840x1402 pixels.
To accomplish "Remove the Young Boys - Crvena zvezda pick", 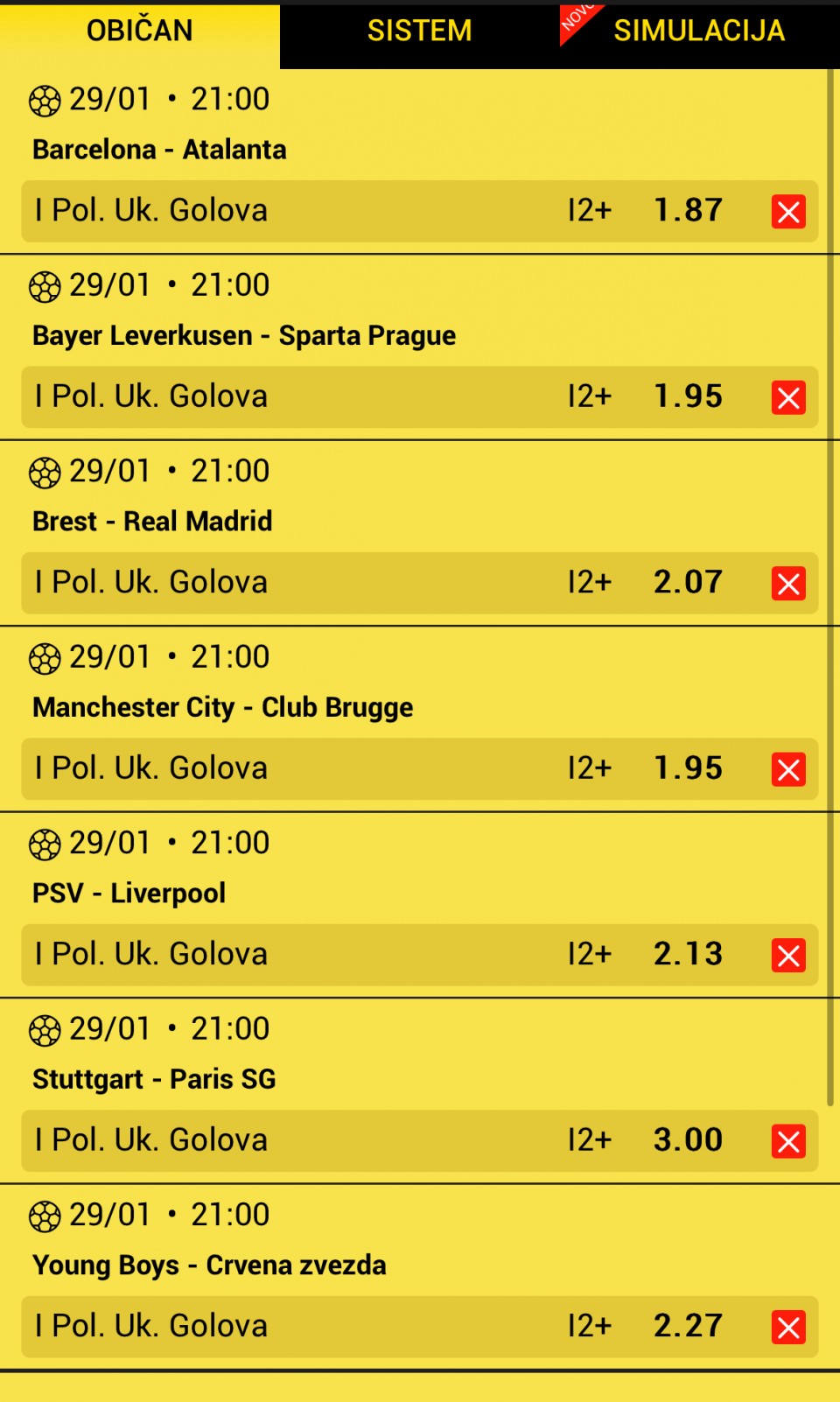I will (x=788, y=1328).
